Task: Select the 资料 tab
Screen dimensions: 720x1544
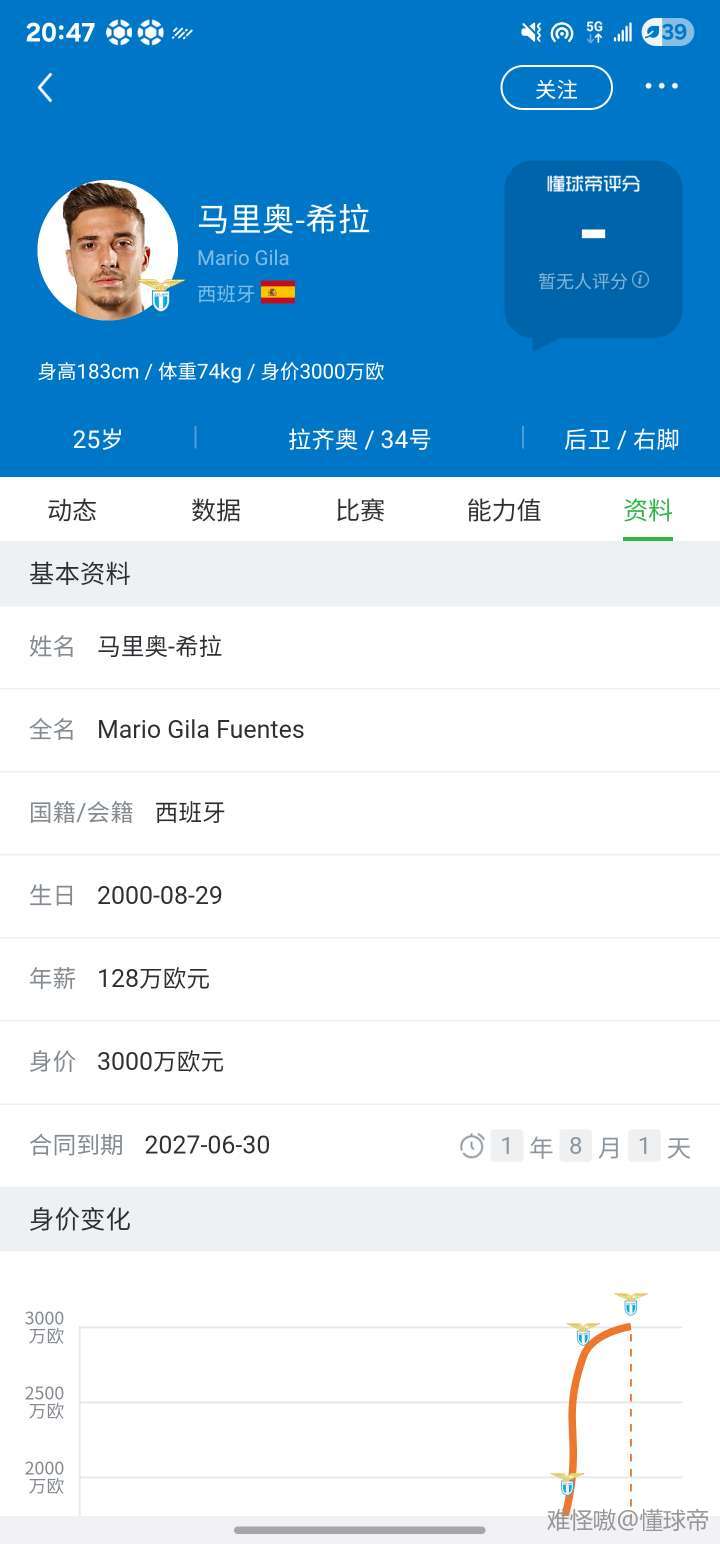Action: click(648, 511)
